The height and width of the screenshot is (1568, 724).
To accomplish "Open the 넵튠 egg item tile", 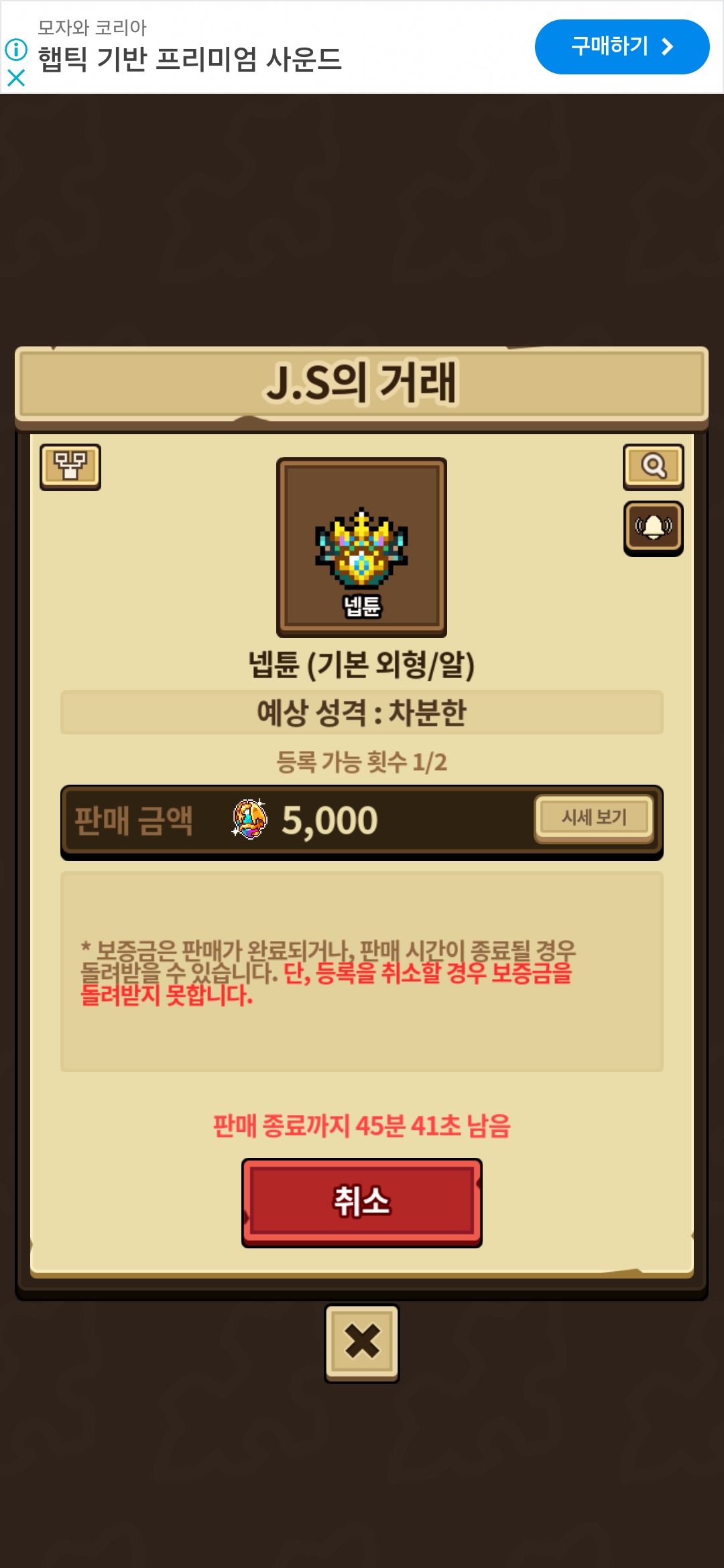I will coord(361,547).
